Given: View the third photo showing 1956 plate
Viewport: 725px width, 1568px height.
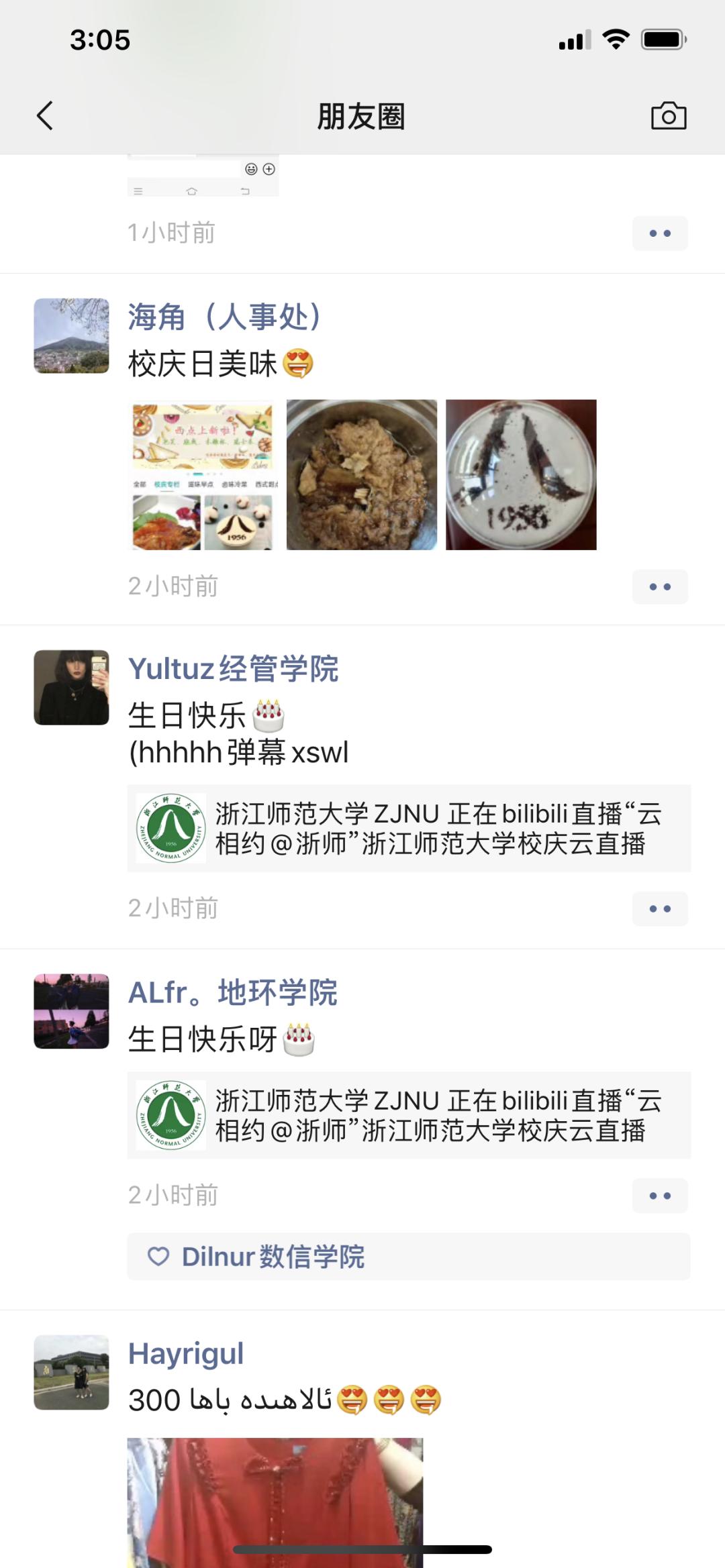Looking at the screenshot, I should (x=521, y=475).
